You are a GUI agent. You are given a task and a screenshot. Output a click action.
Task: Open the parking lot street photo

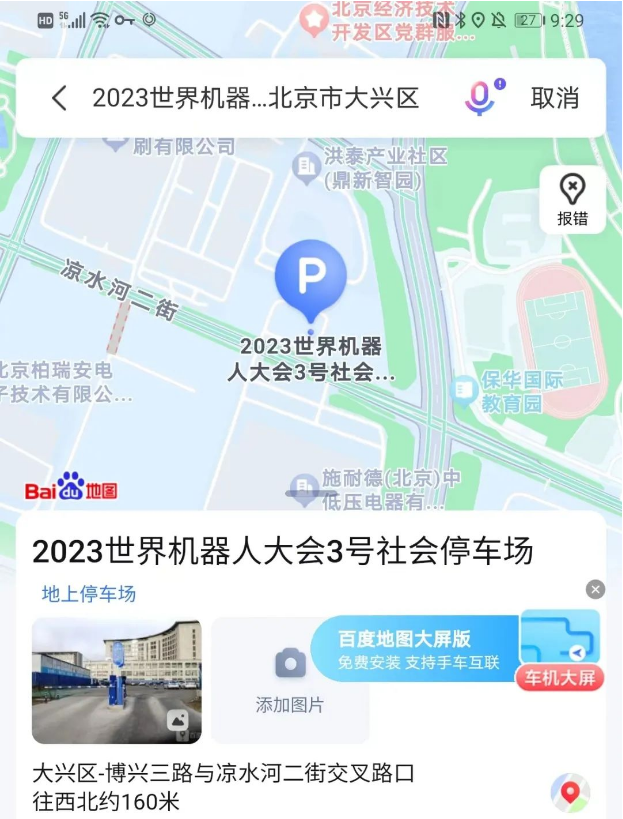(x=116, y=681)
